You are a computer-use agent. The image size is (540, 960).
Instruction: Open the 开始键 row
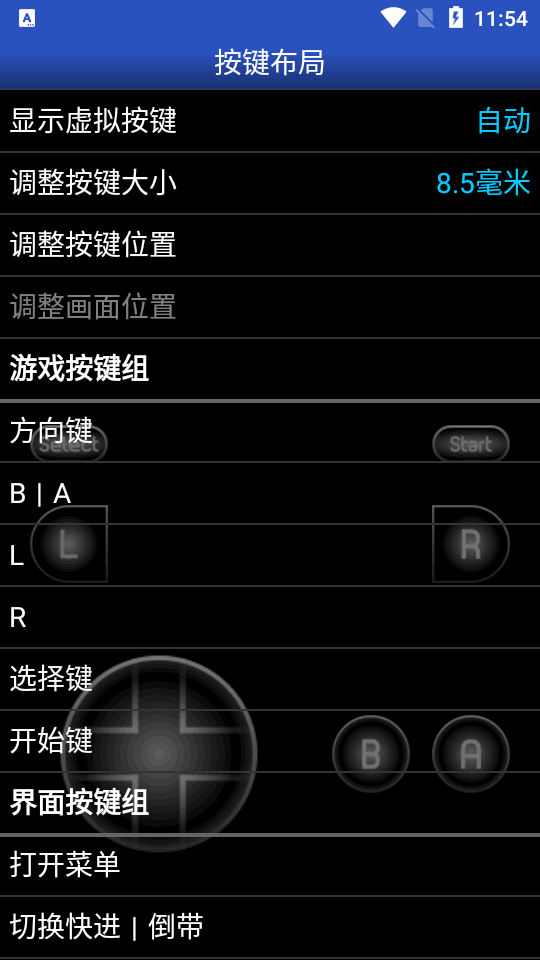point(270,741)
